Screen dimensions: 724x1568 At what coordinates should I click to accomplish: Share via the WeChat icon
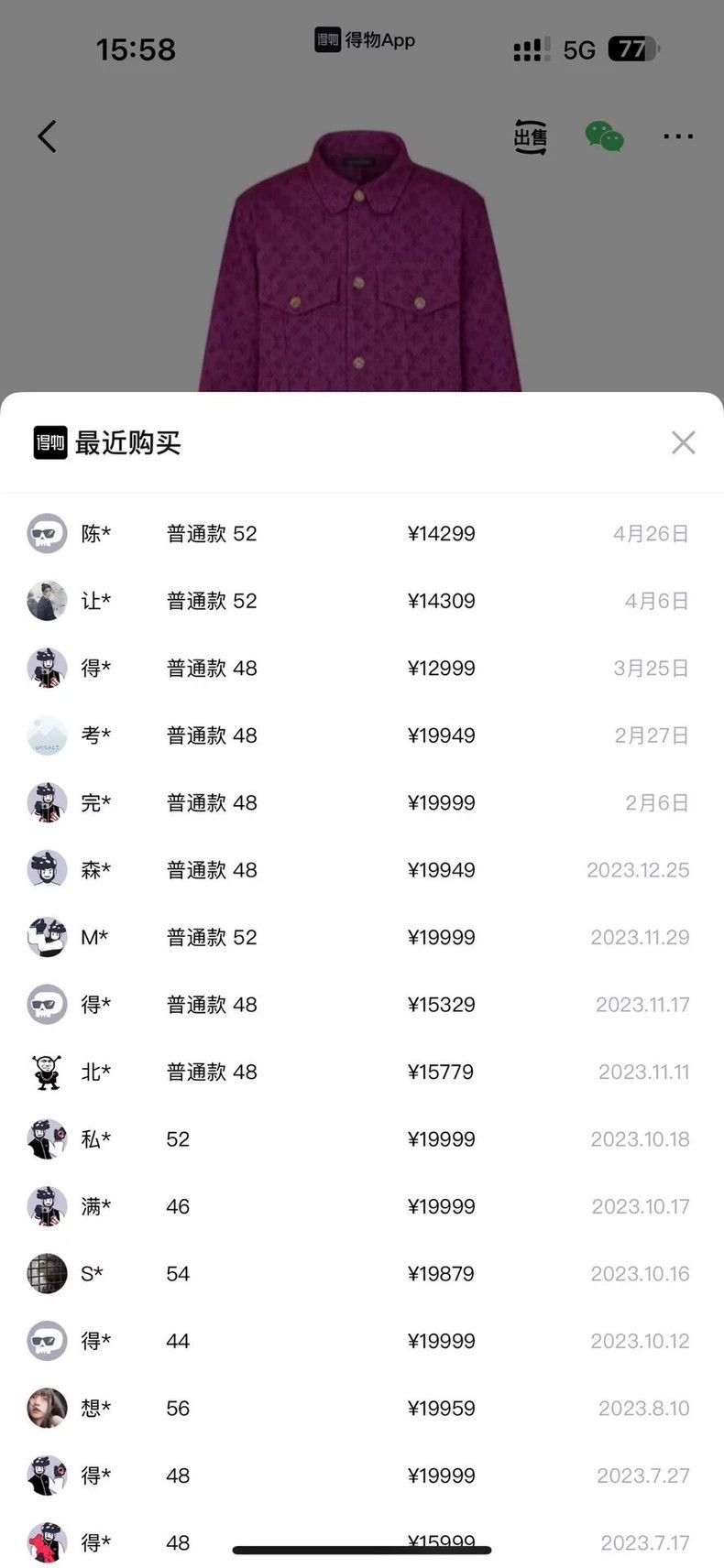click(x=605, y=136)
